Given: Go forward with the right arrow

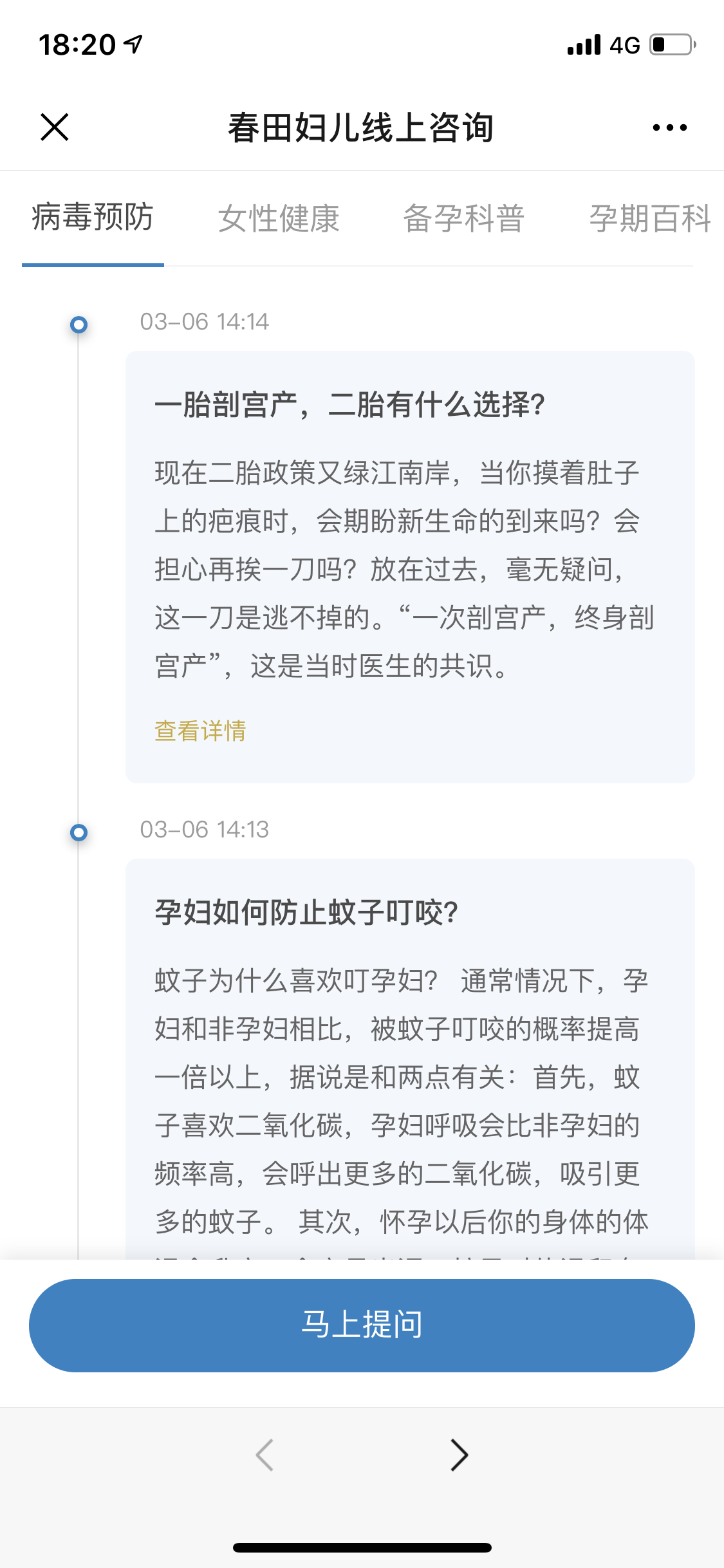Looking at the screenshot, I should point(459,1455).
